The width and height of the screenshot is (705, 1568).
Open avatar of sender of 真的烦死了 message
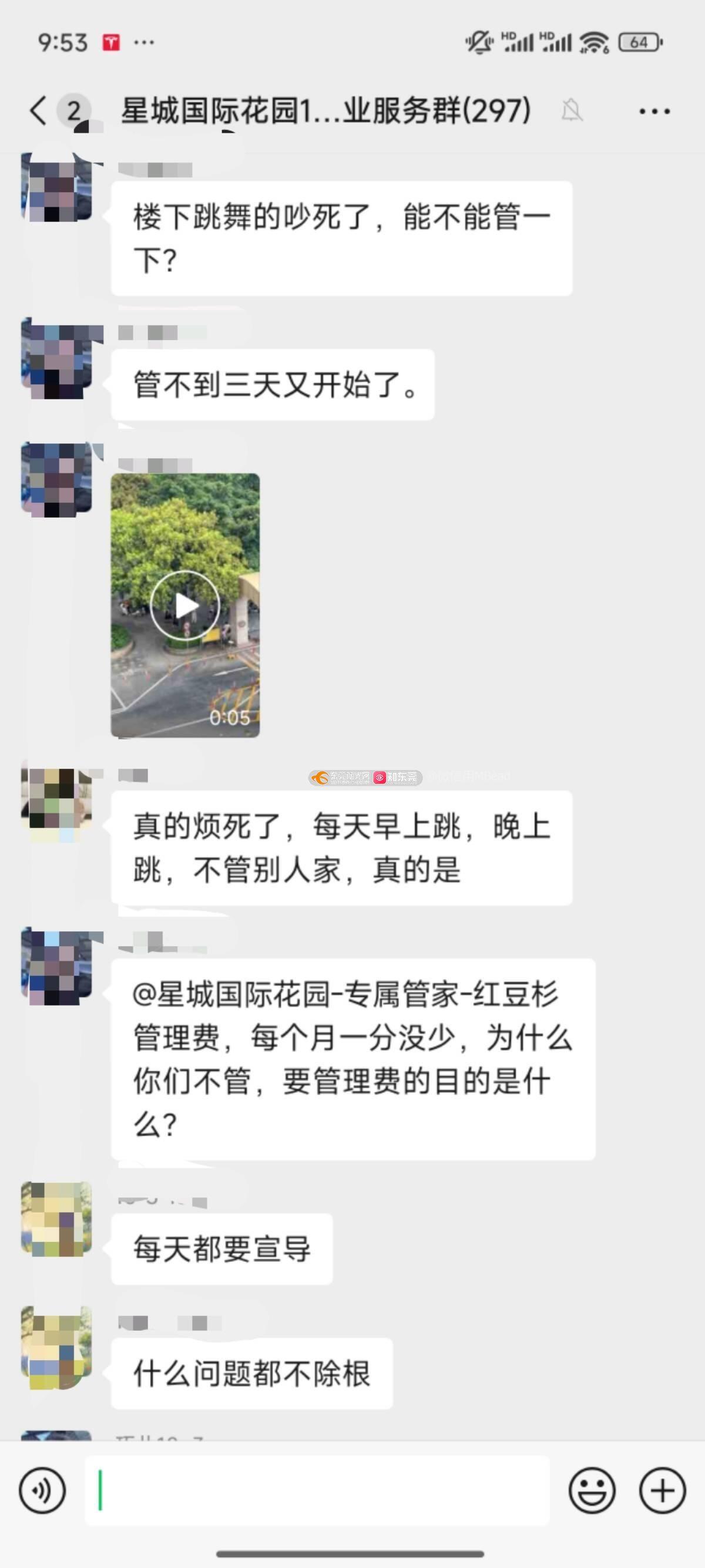tap(56, 805)
